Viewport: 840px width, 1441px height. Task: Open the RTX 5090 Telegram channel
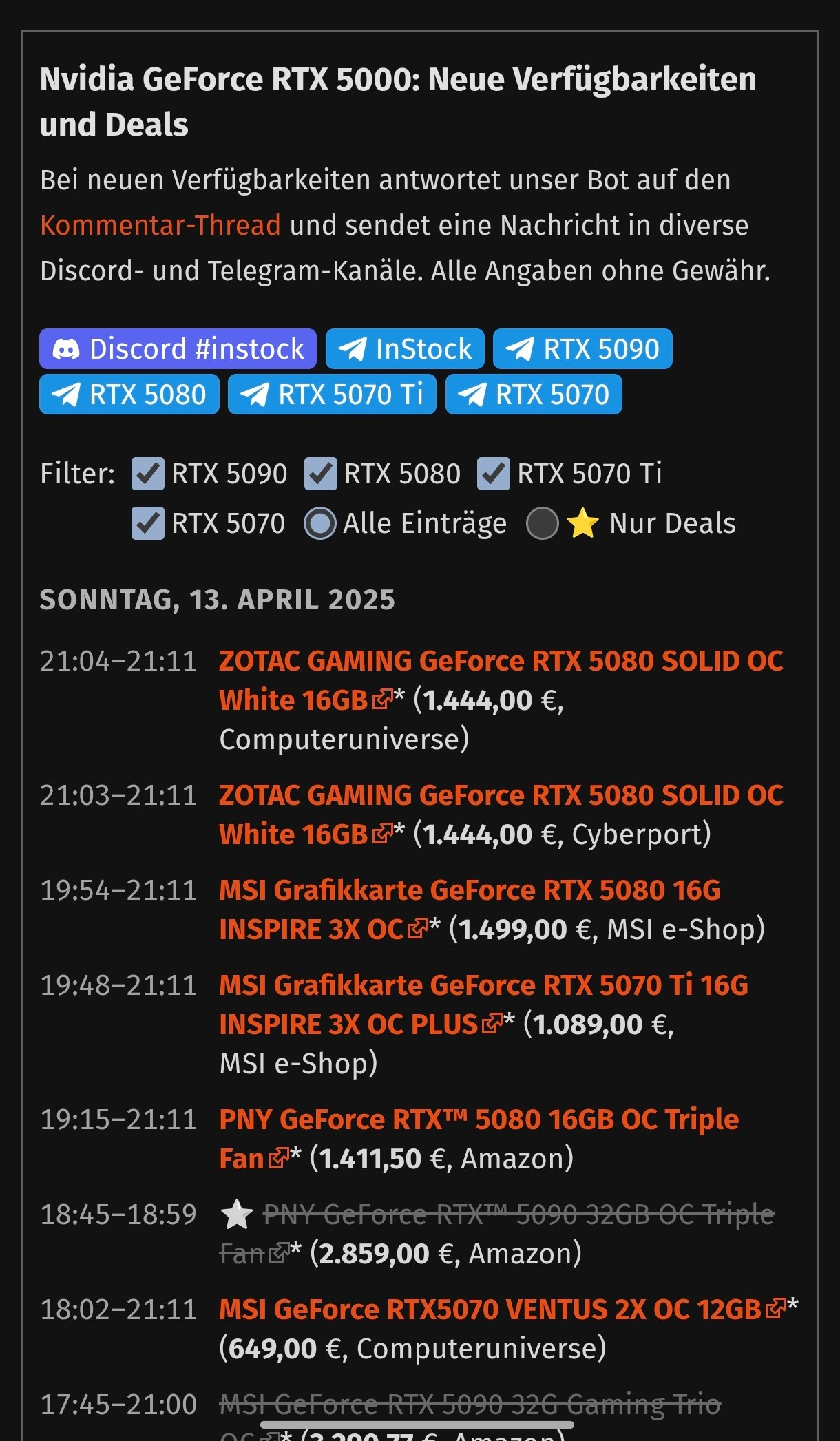(582, 349)
